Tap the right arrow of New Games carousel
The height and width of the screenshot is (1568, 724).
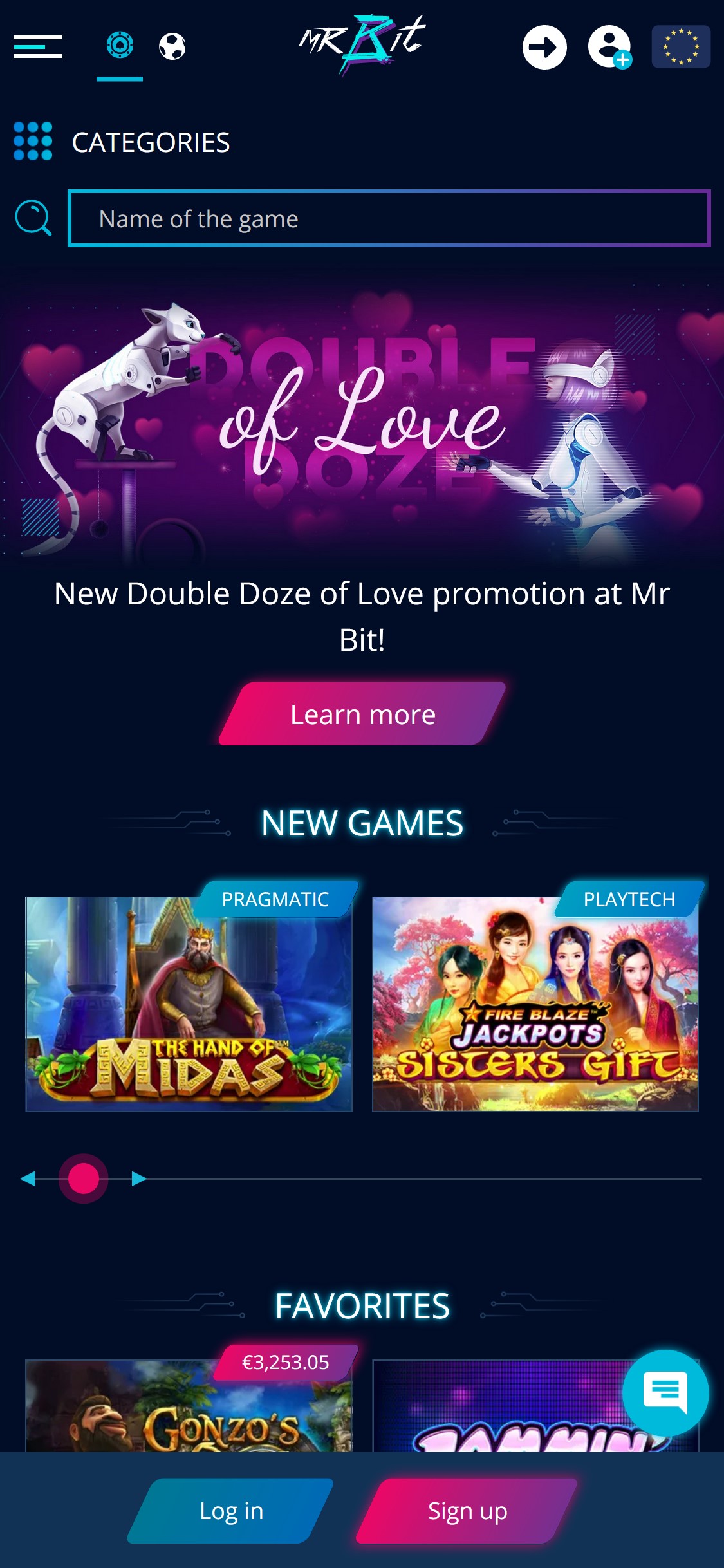pyautogui.click(x=139, y=1179)
